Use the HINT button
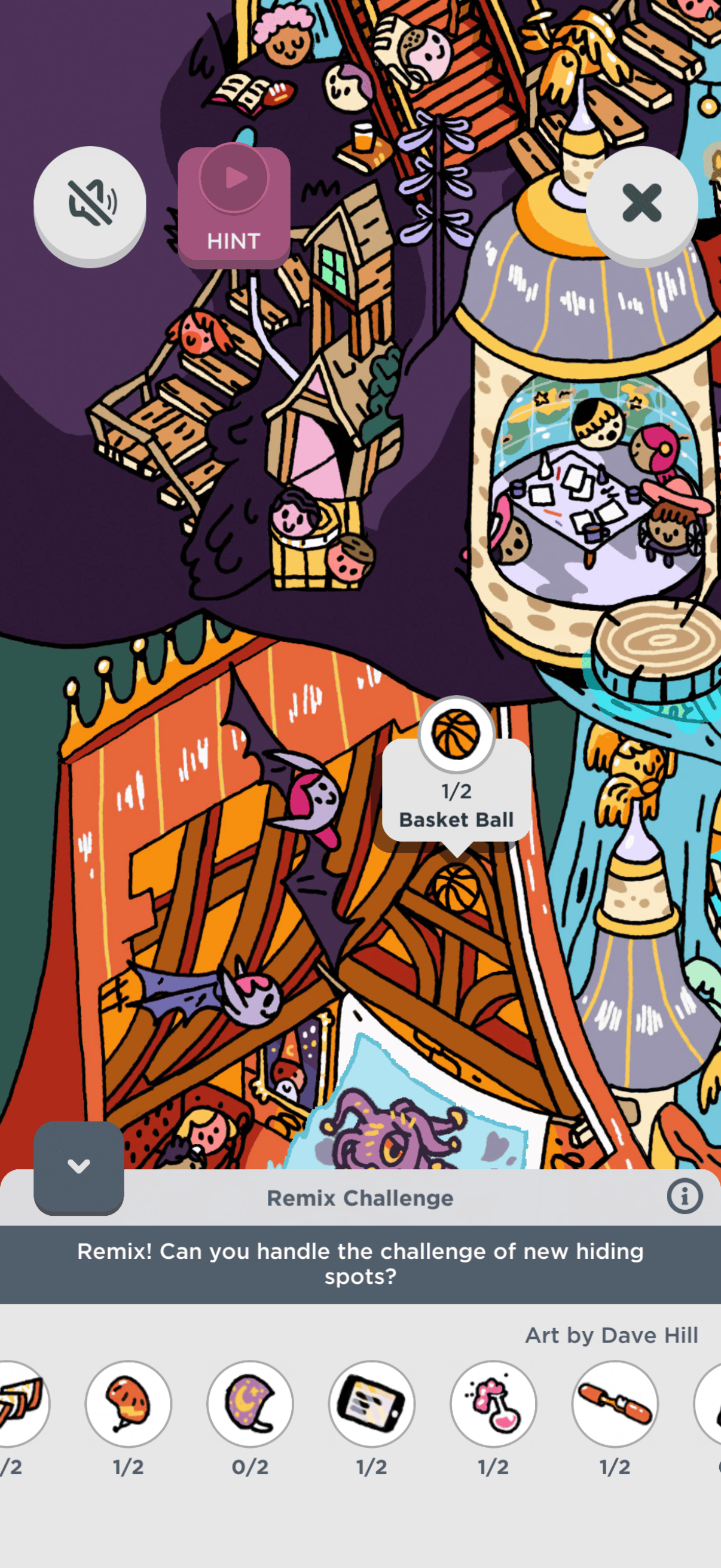The height and width of the screenshot is (1568, 721). click(x=234, y=207)
